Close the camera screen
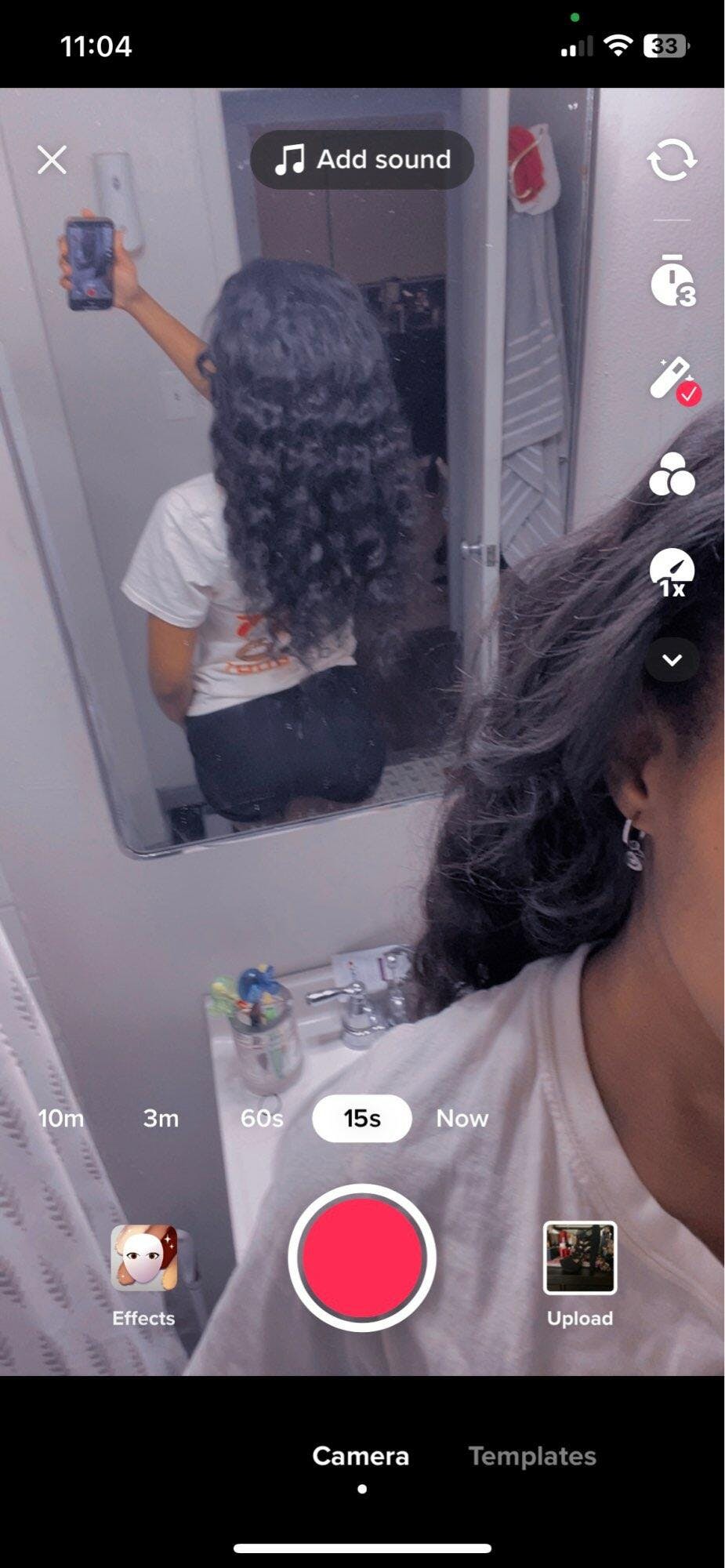Screen dimensions: 725x1568 point(52,160)
